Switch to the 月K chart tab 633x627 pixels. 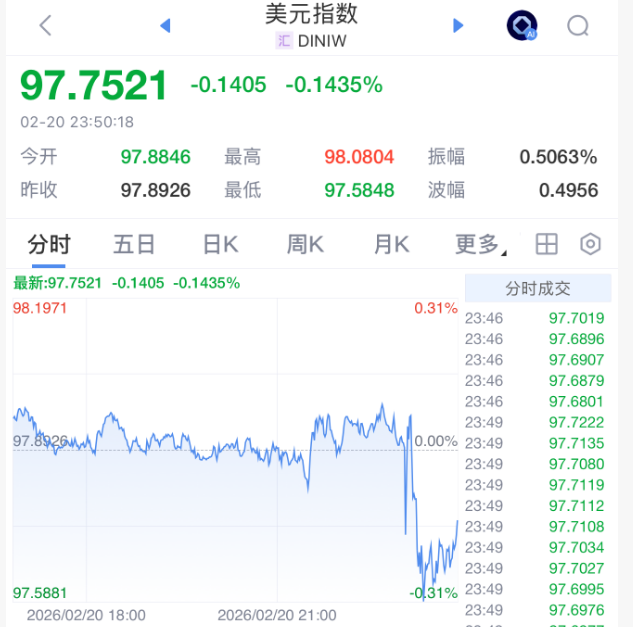tap(391, 244)
